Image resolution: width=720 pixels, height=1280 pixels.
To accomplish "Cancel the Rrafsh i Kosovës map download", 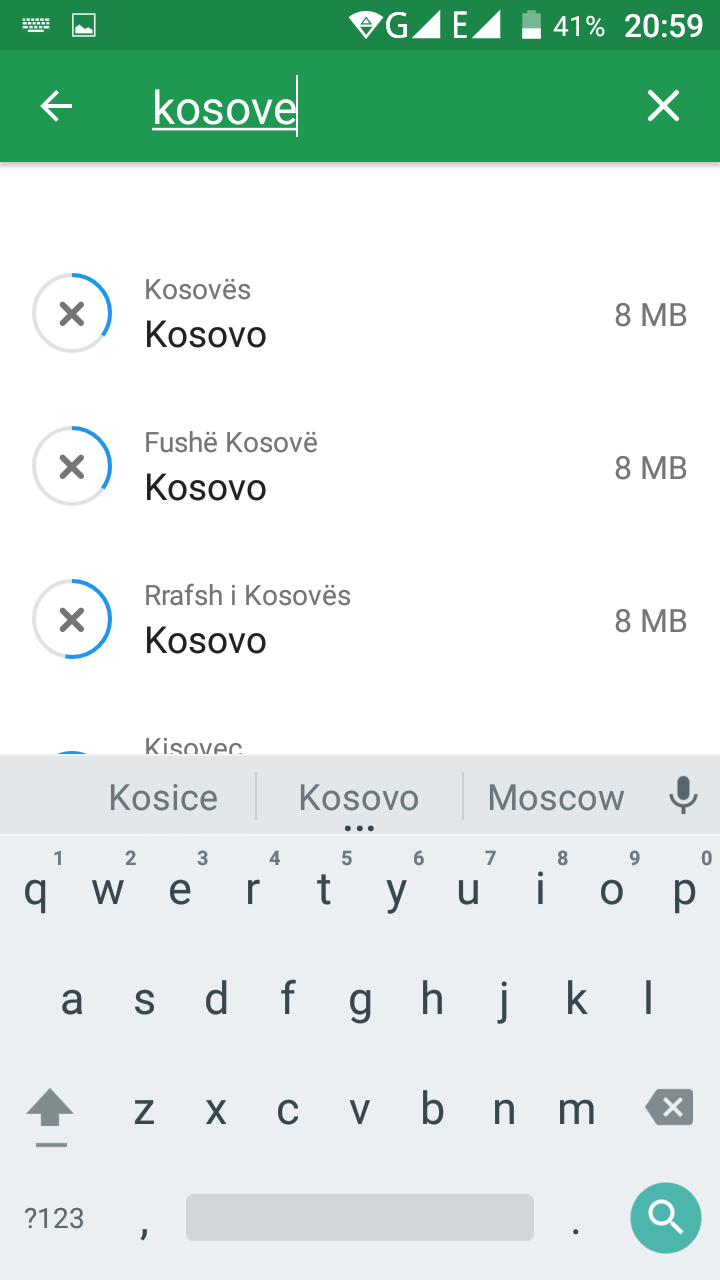I will 72,620.
